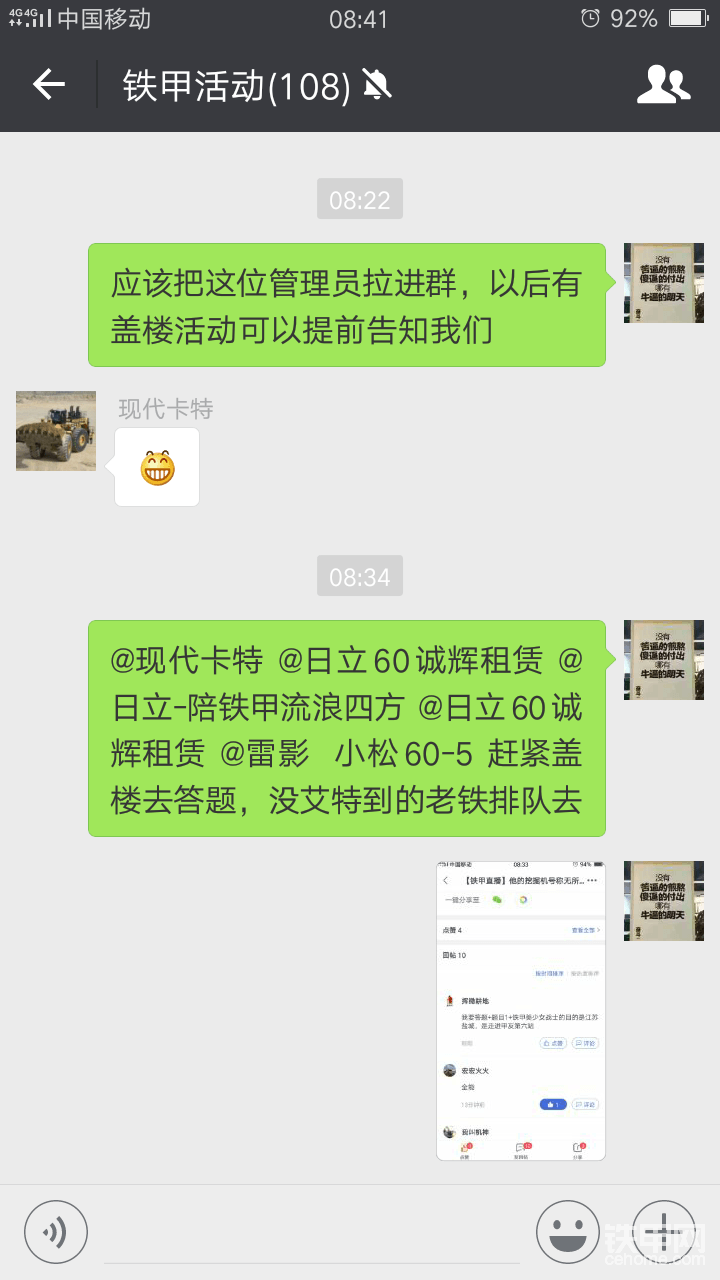Open 现代卡特's profile avatar

[56, 431]
